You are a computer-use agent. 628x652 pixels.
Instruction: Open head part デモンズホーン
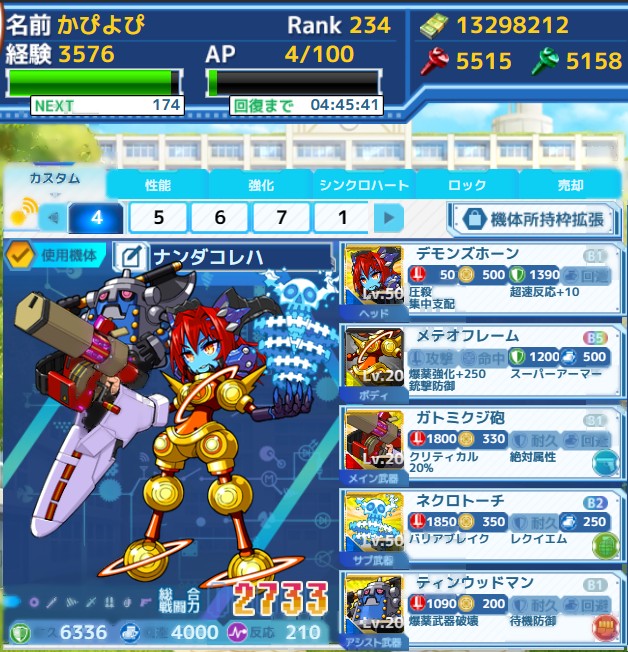(484, 280)
